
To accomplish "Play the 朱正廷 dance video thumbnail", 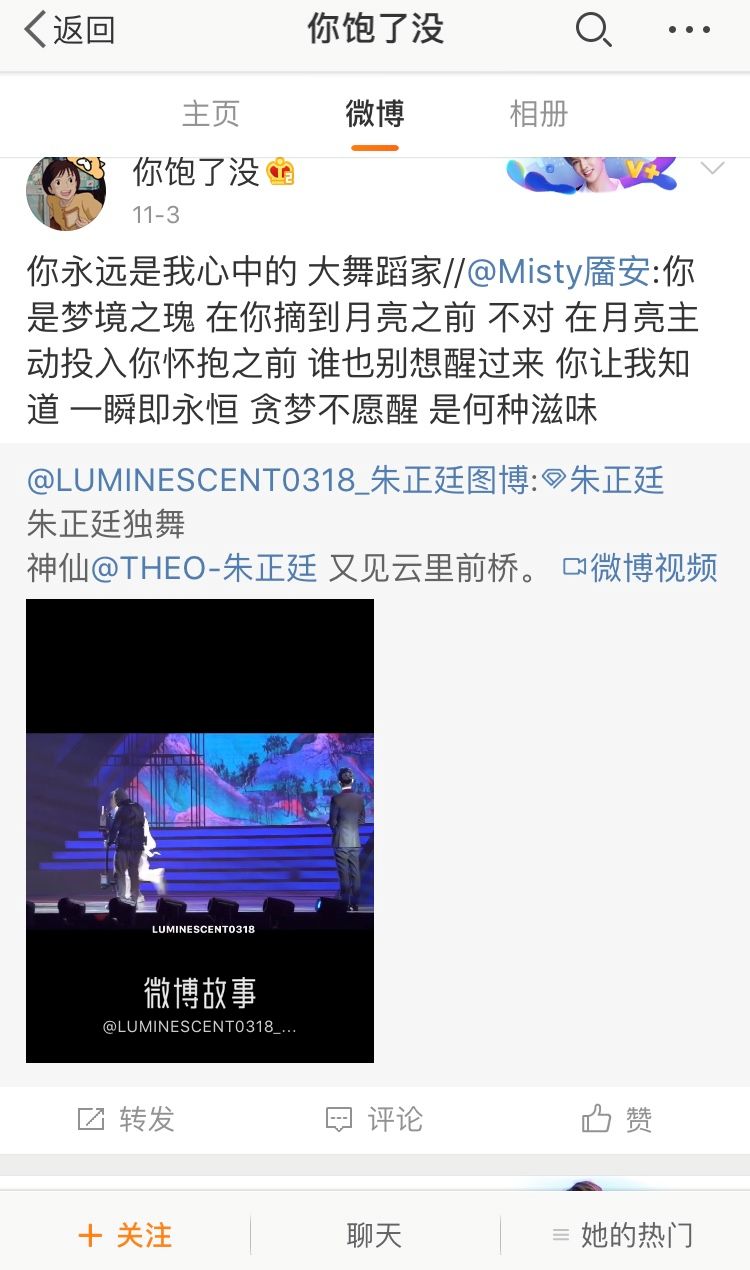I will tap(200, 830).
